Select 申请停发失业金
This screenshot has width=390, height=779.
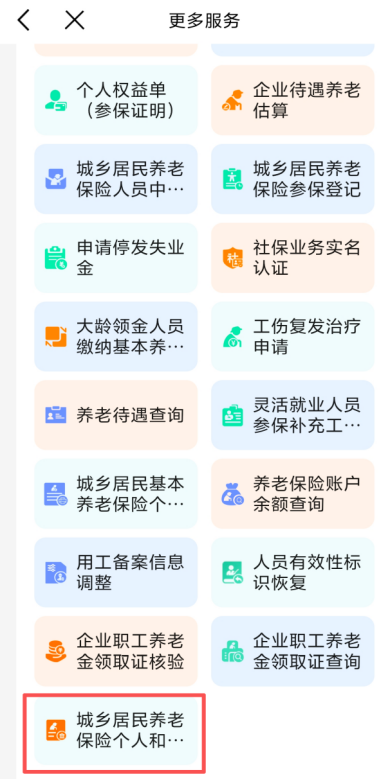tap(116, 257)
